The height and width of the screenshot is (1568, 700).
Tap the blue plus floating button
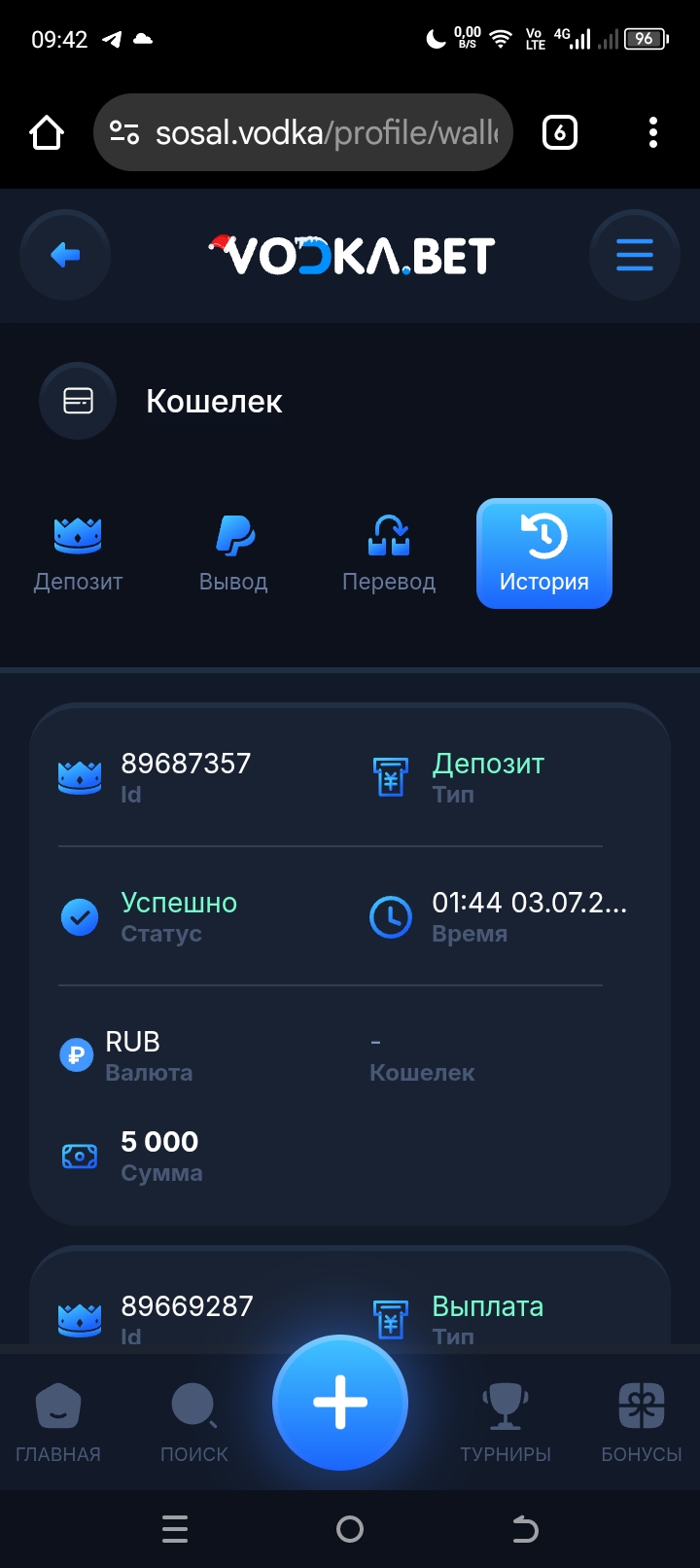[x=340, y=1403]
